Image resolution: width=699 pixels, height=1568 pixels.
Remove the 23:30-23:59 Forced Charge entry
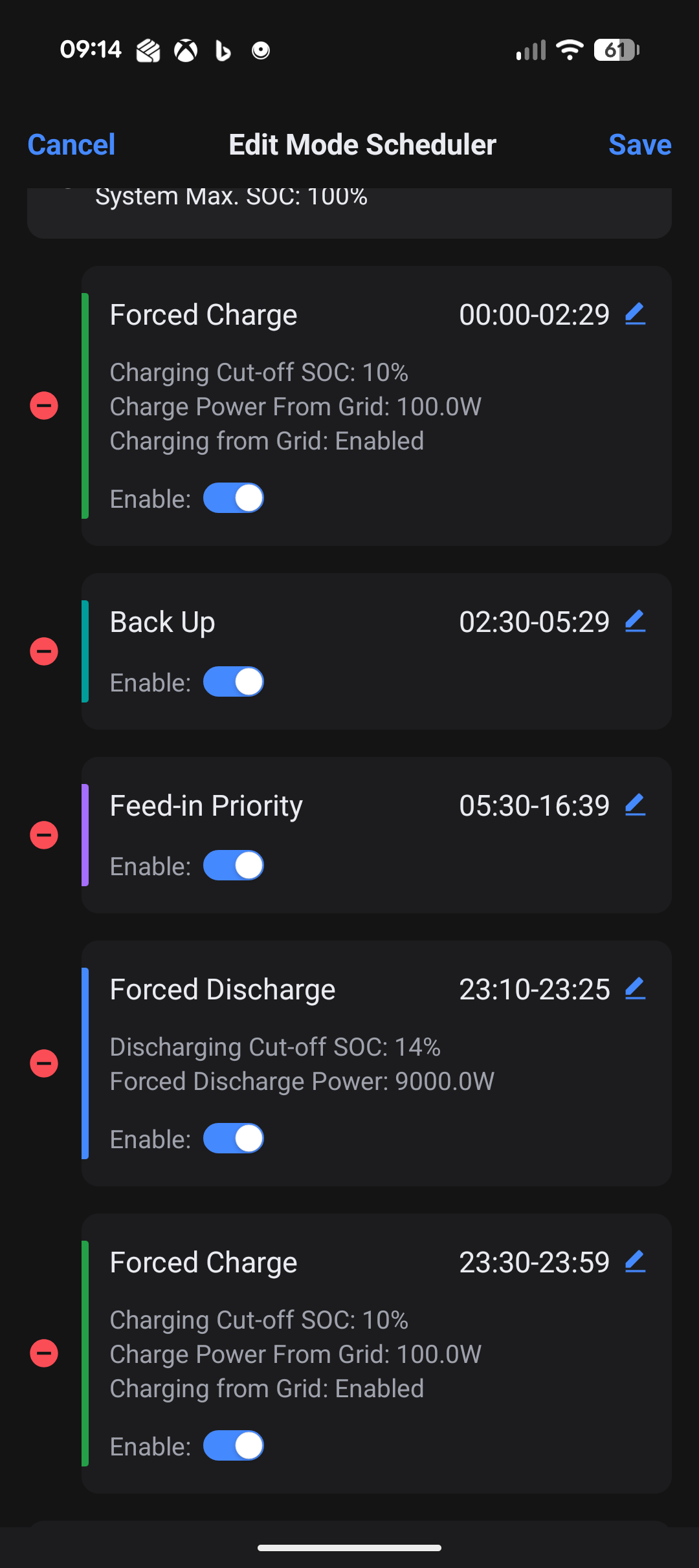(44, 1353)
